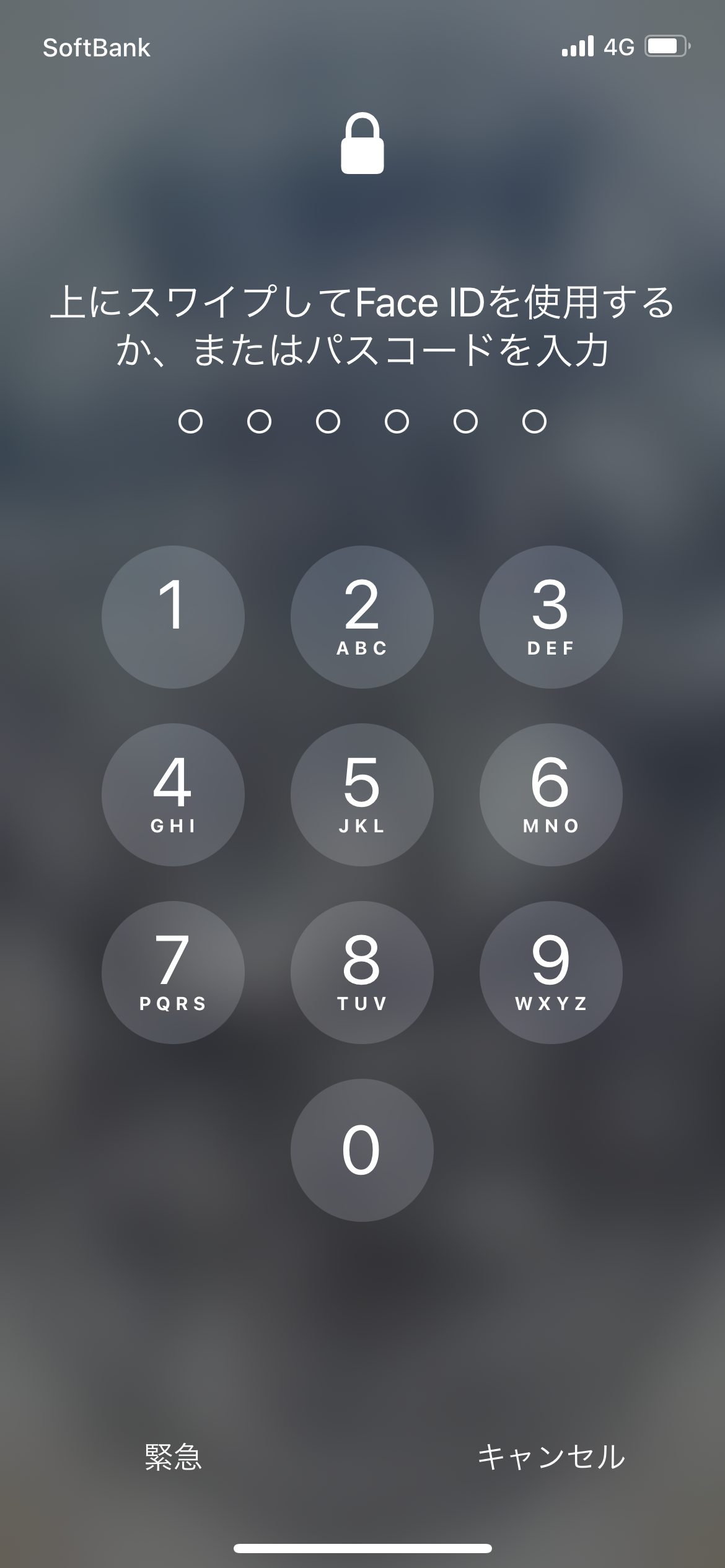Enter digit 1 on the passcode keypad
The height and width of the screenshot is (1568, 725).
173,617
